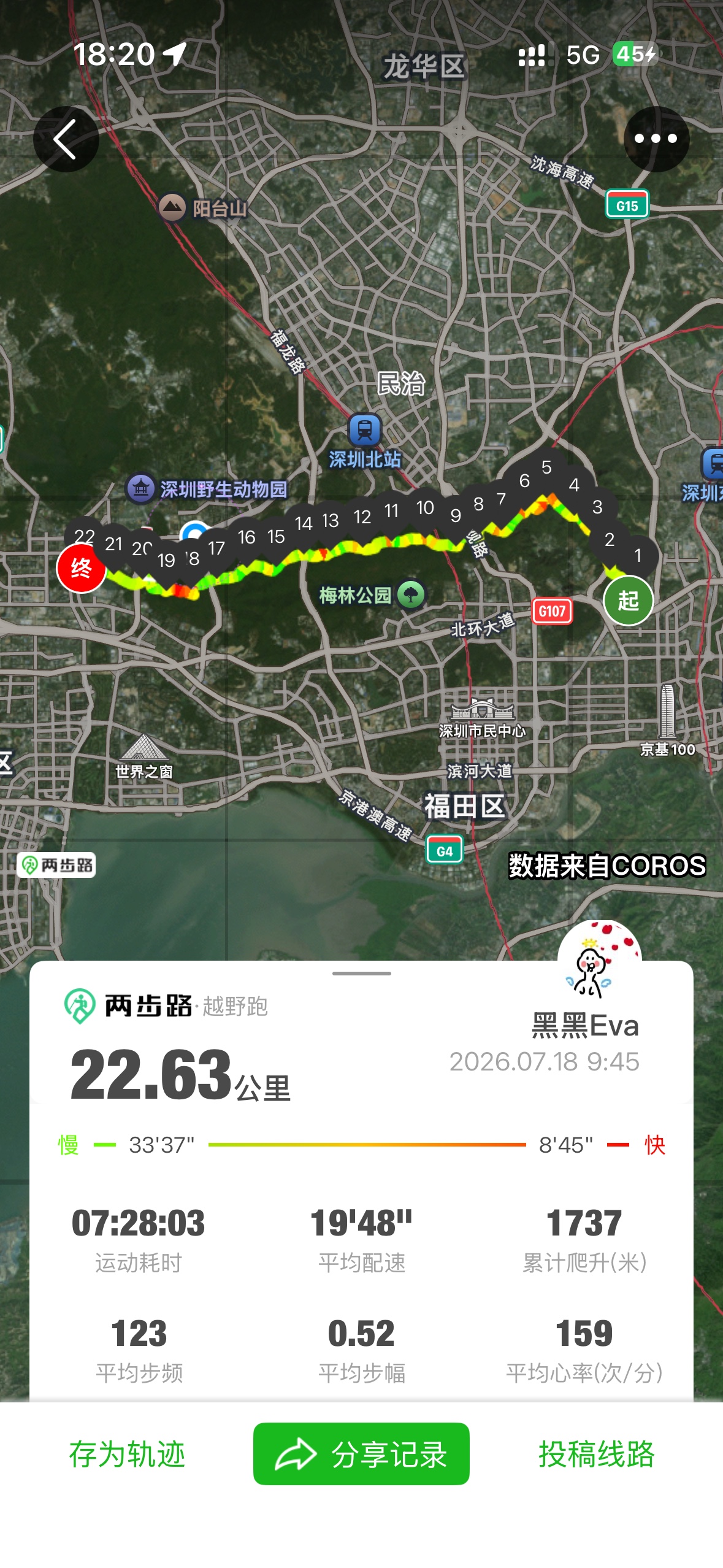723x1568 pixels.
Task: Select the green 起 start marker
Action: click(628, 601)
